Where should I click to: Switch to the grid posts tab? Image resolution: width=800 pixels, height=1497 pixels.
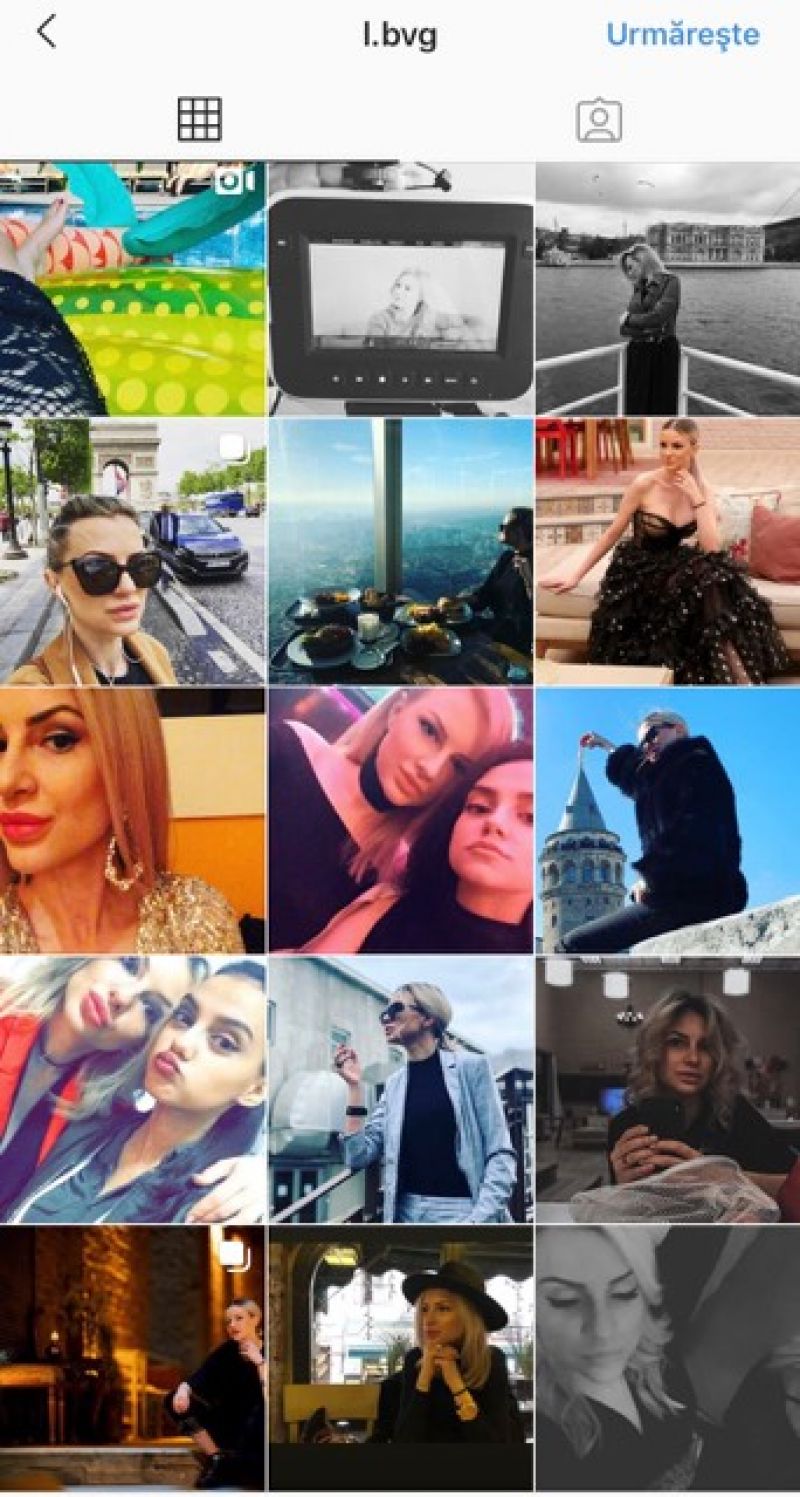point(199,120)
